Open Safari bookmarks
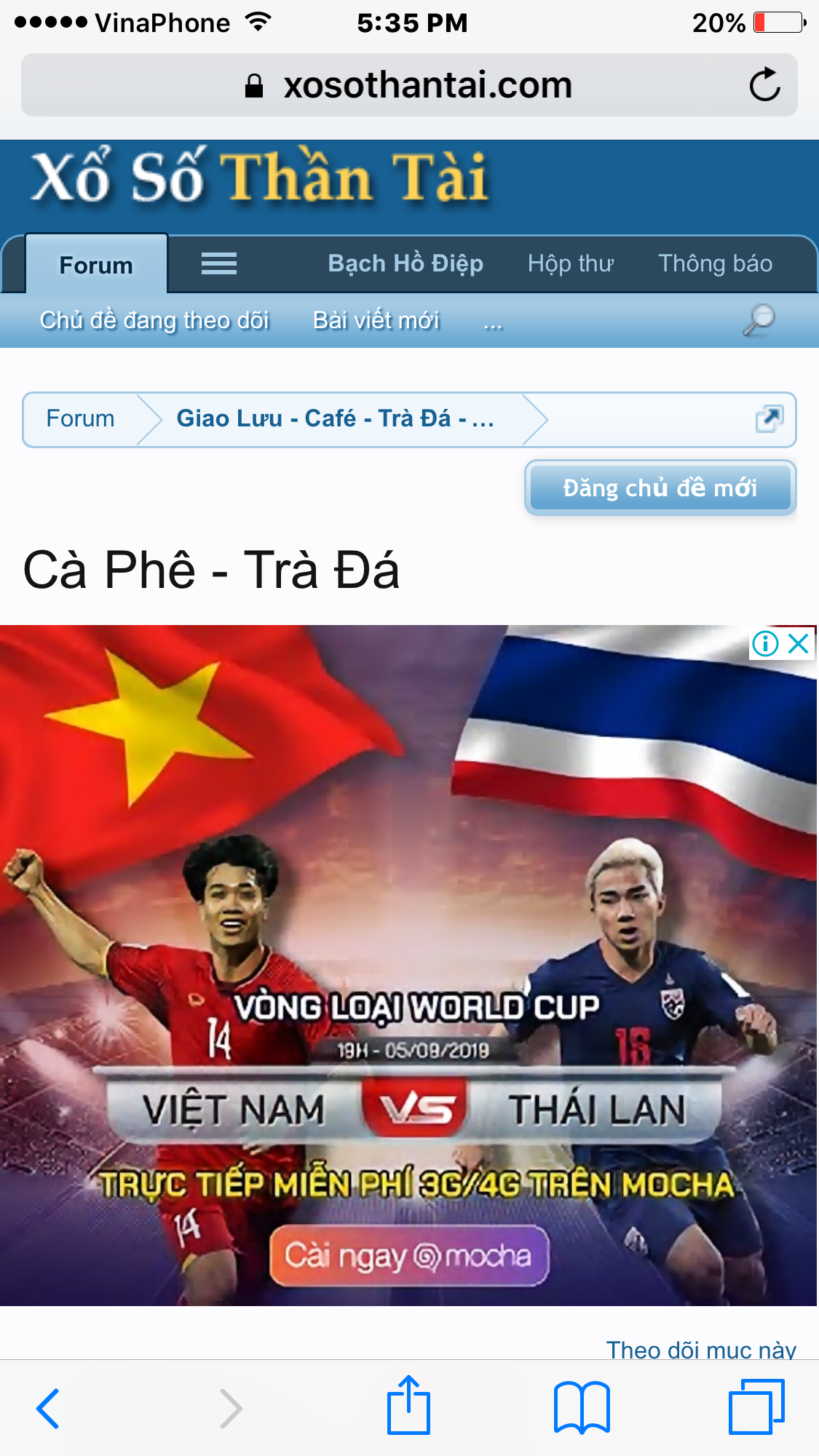819x1456 pixels. (581, 1408)
